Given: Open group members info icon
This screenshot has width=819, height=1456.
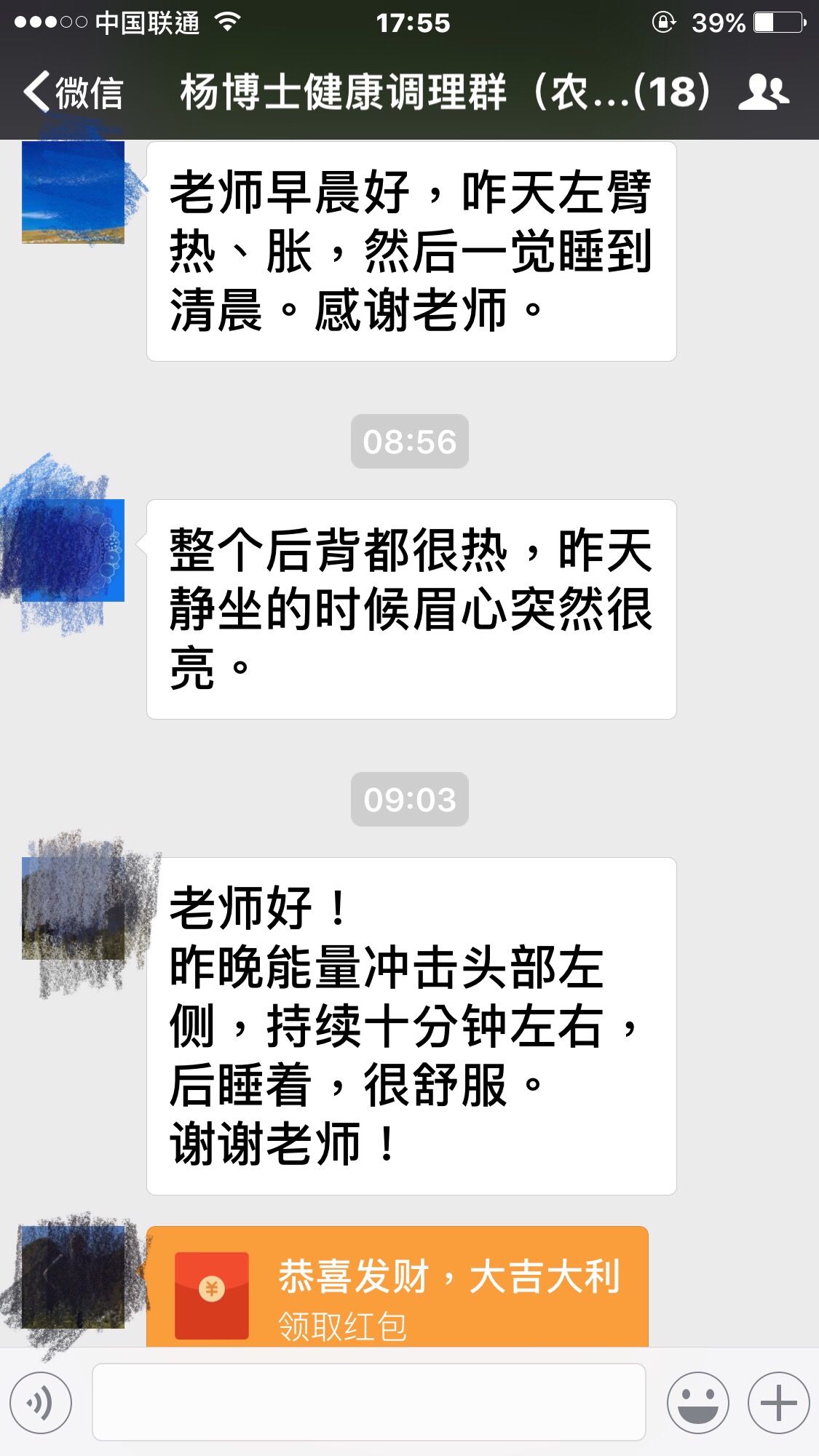Looking at the screenshot, I should pos(763,92).
